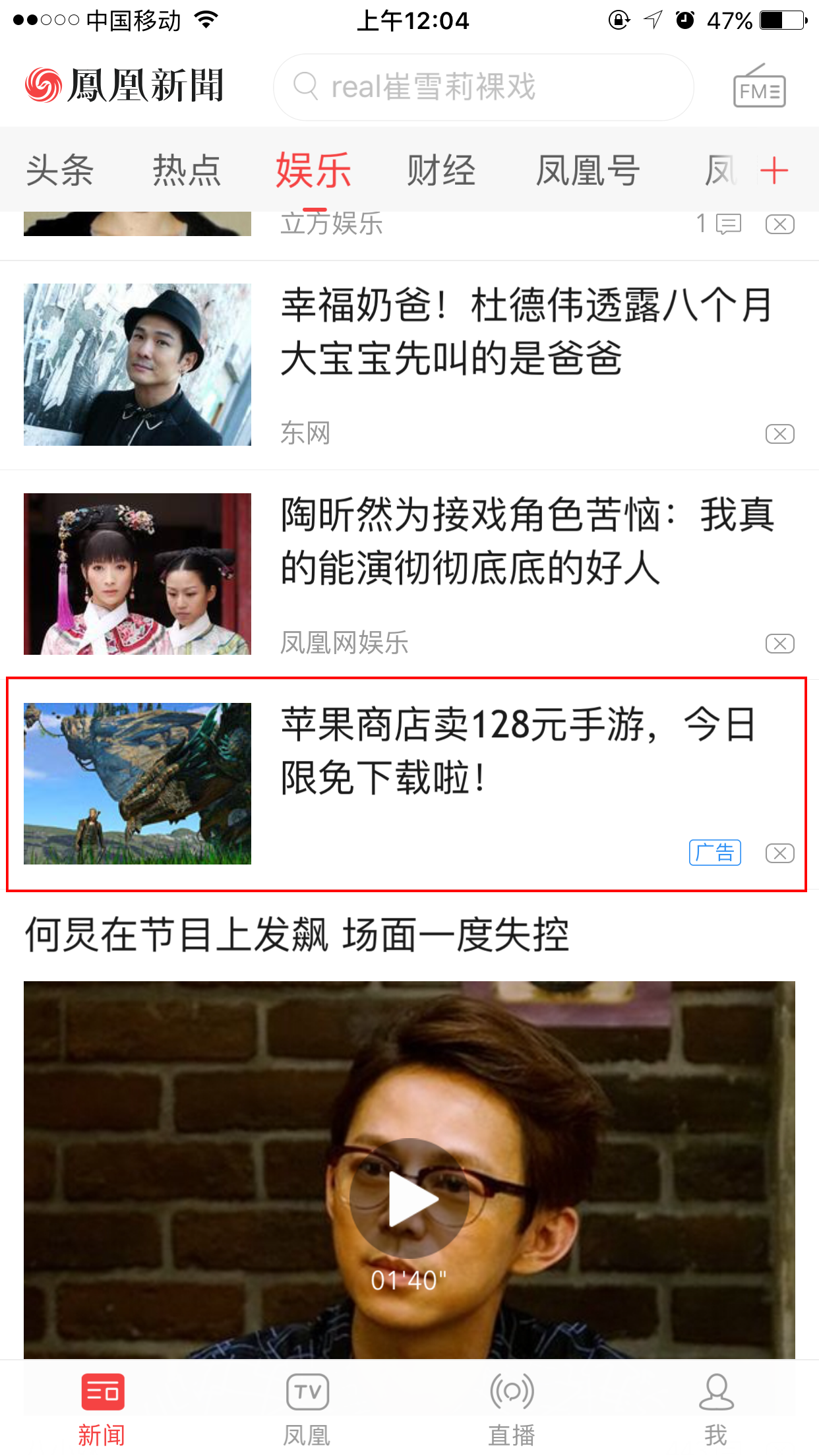The width and height of the screenshot is (819, 1456).
Task: Open the 陶昕然 article about role troubles
Action: coord(526,541)
